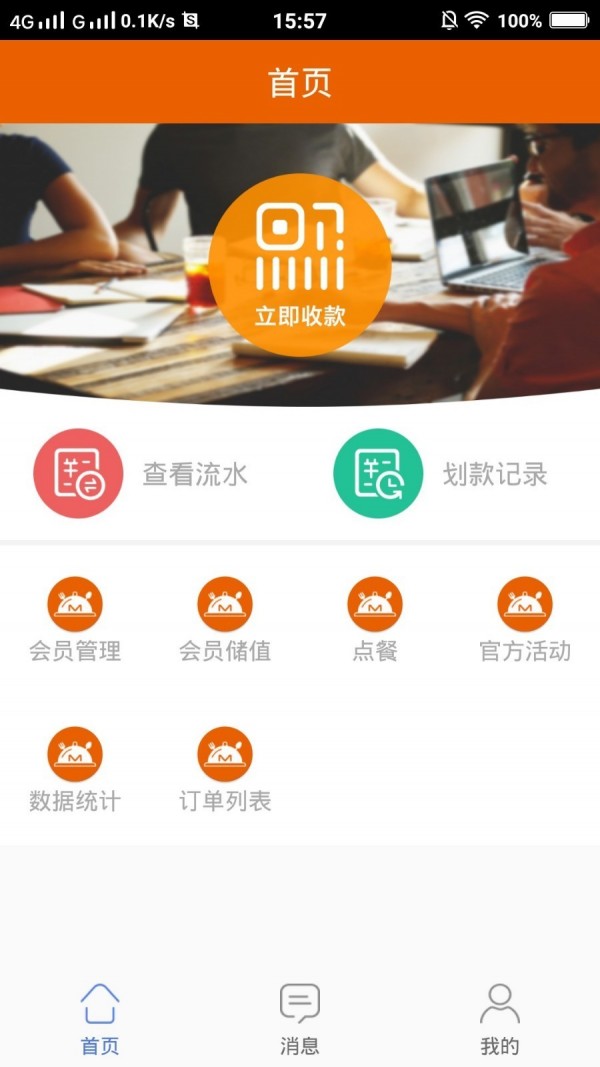Viewport: 600px width, 1067px height.
Task: Open 官方活动 official activities
Action: coord(525,620)
